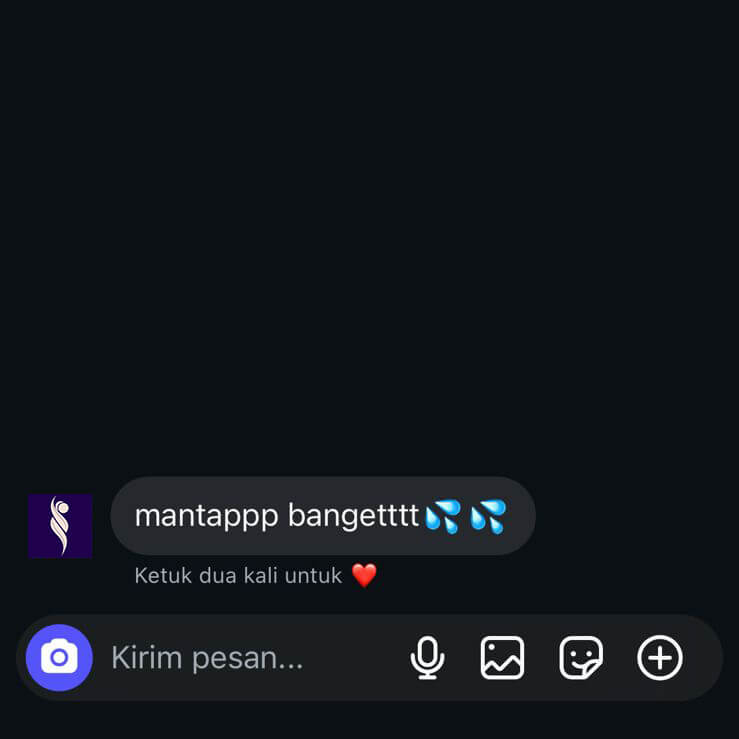Open more options with the plus icon
This screenshot has width=739, height=739.
coord(660,658)
